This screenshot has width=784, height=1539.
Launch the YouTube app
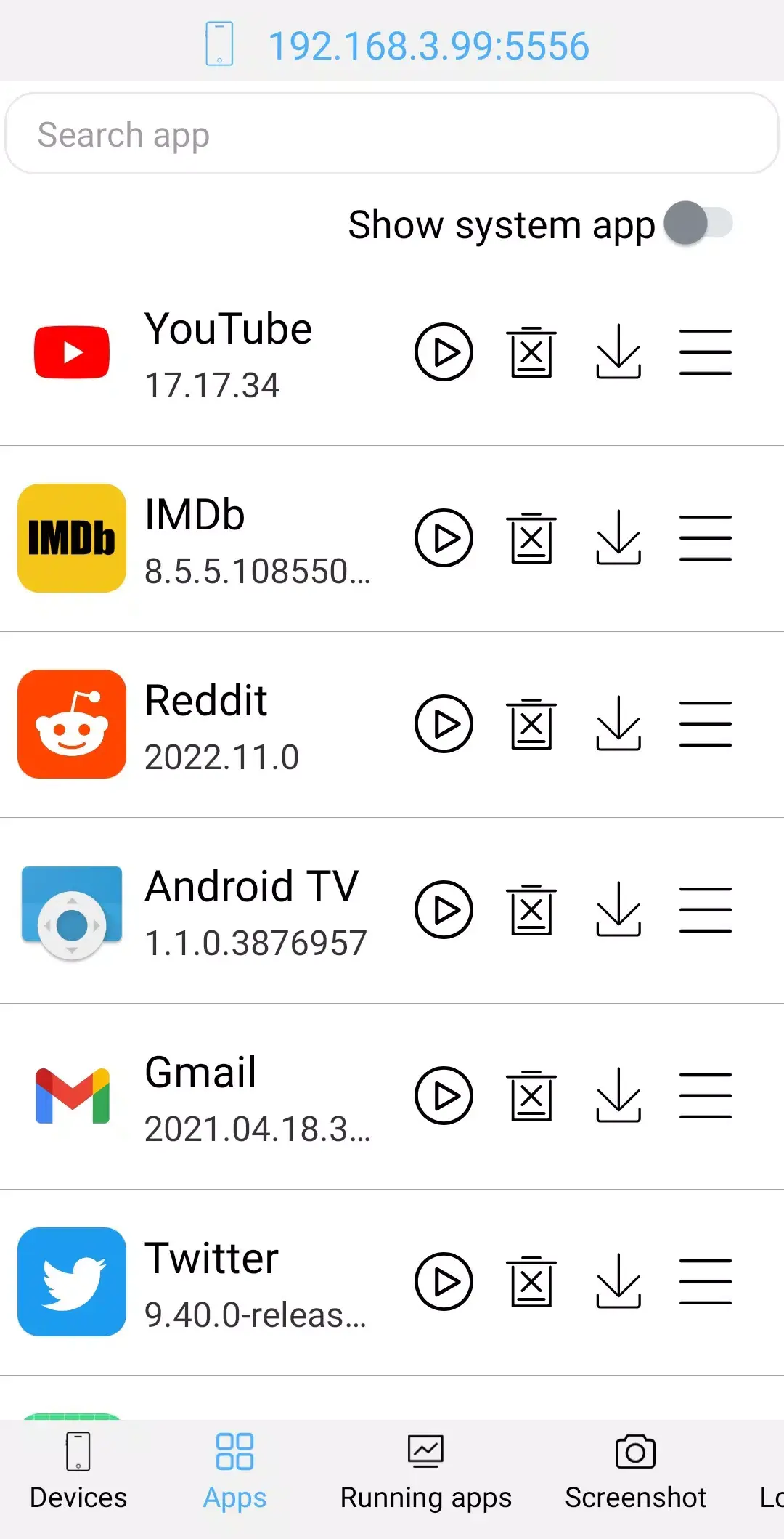(x=443, y=353)
